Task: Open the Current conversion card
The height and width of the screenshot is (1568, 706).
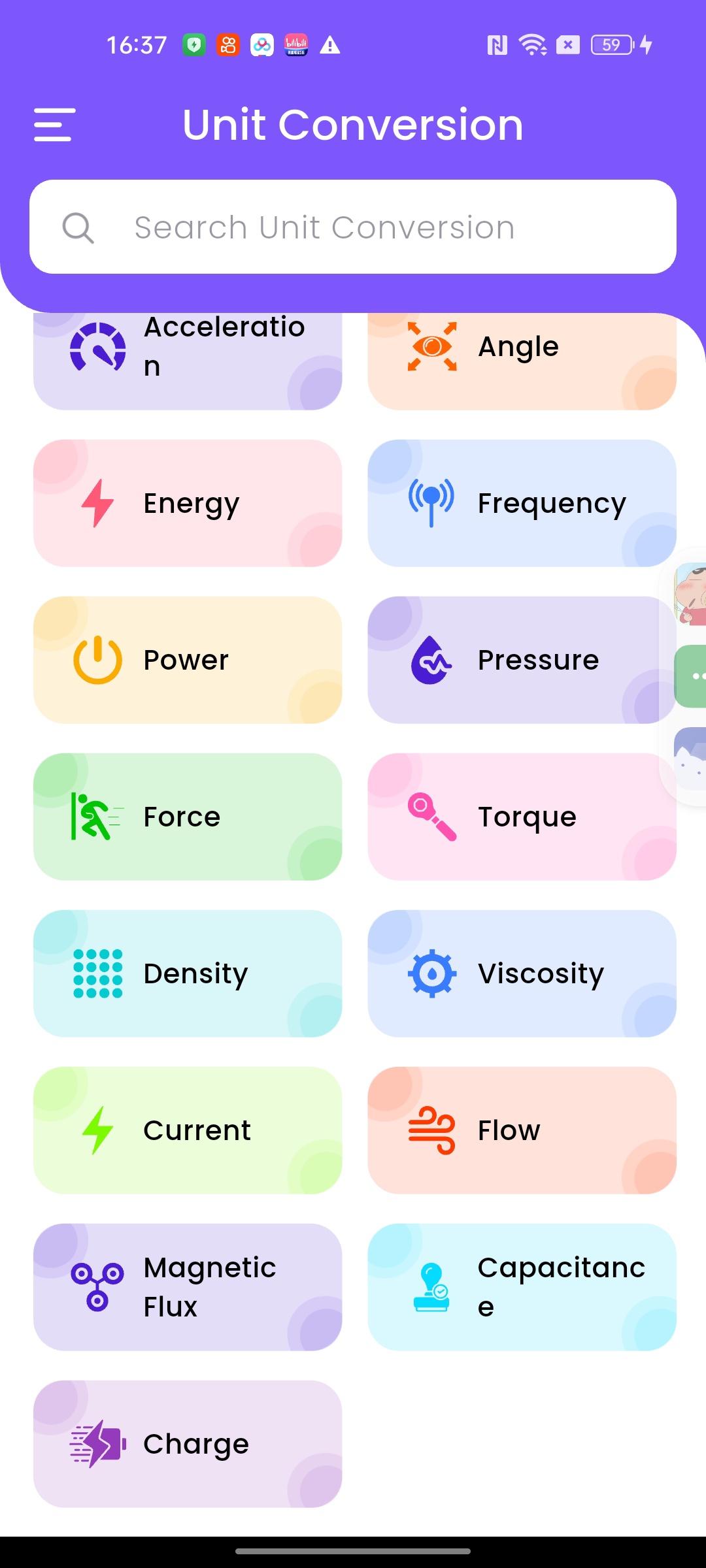Action: (188, 1130)
